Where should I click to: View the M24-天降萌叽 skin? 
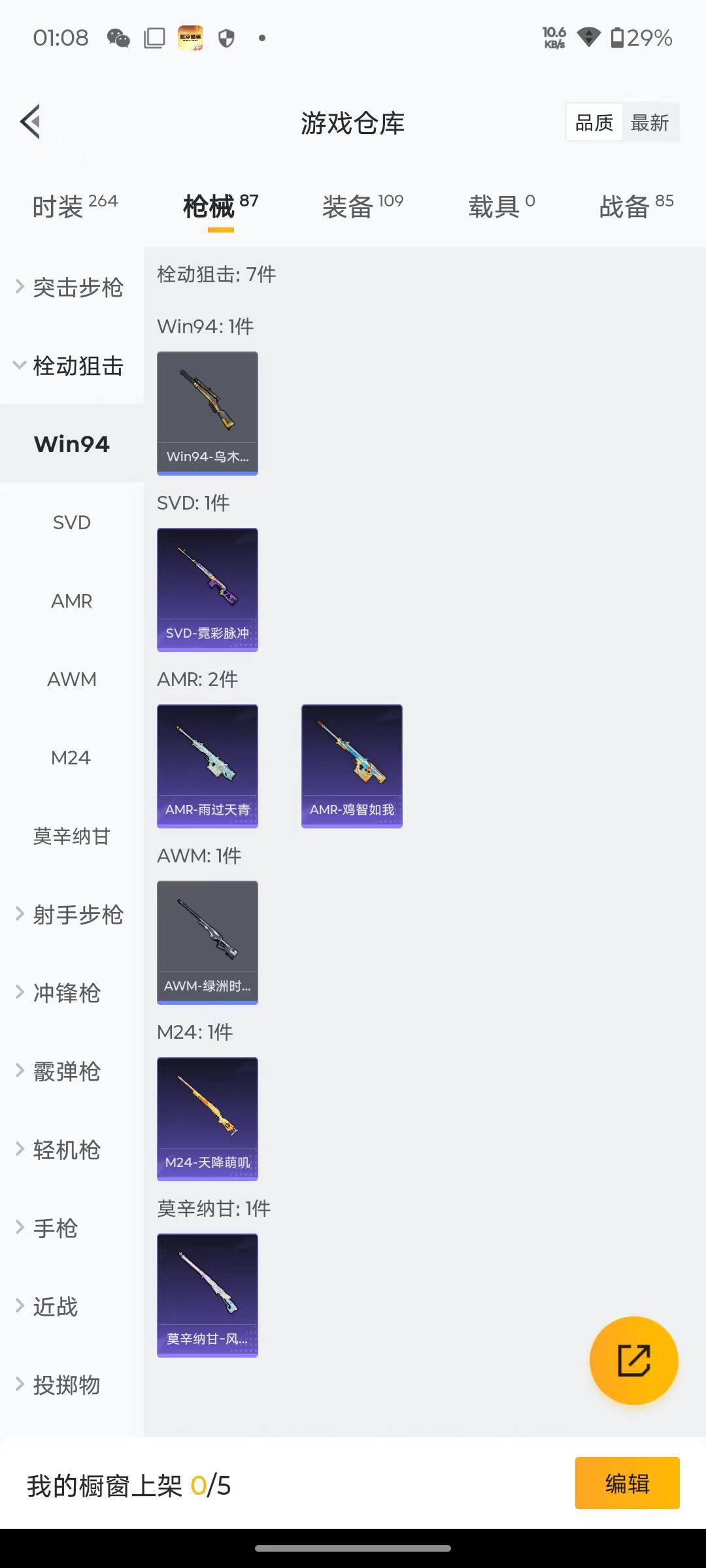click(x=207, y=1119)
